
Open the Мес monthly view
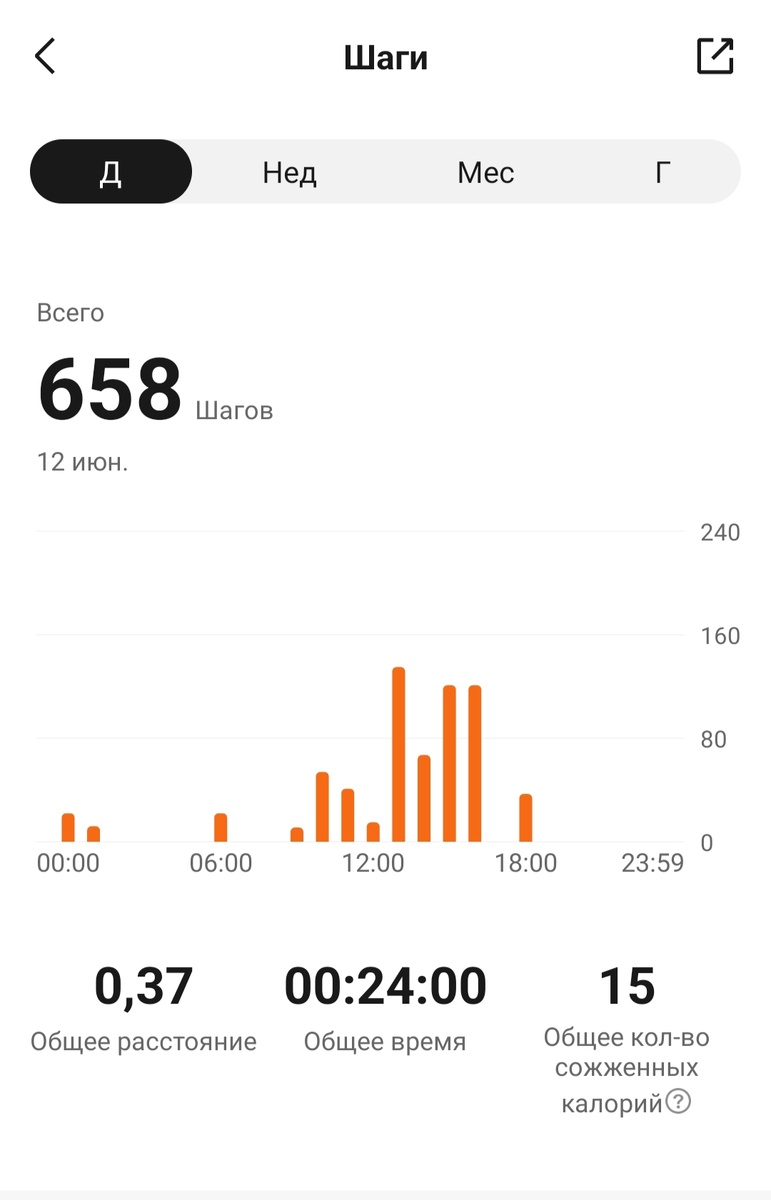[485, 172]
